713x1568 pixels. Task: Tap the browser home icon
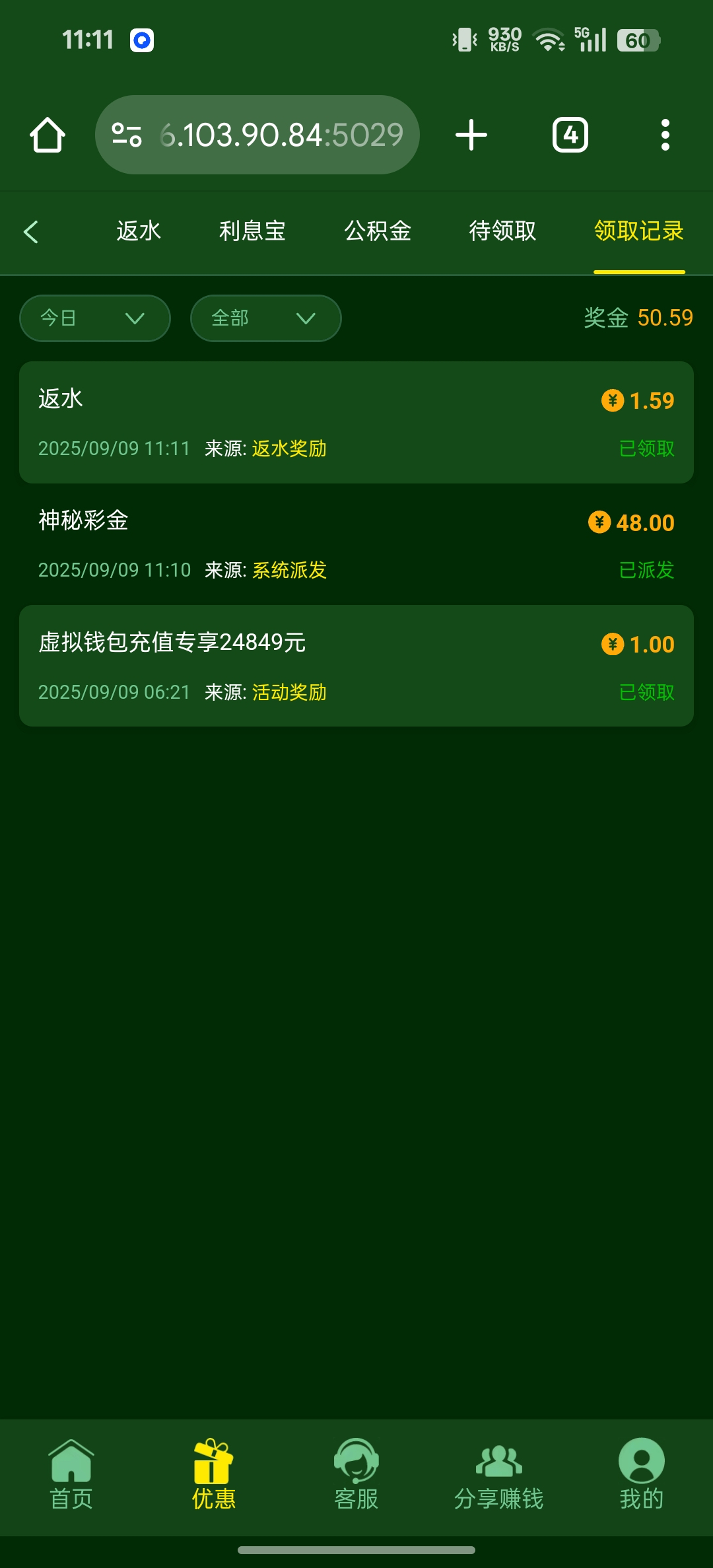[x=48, y=135]
